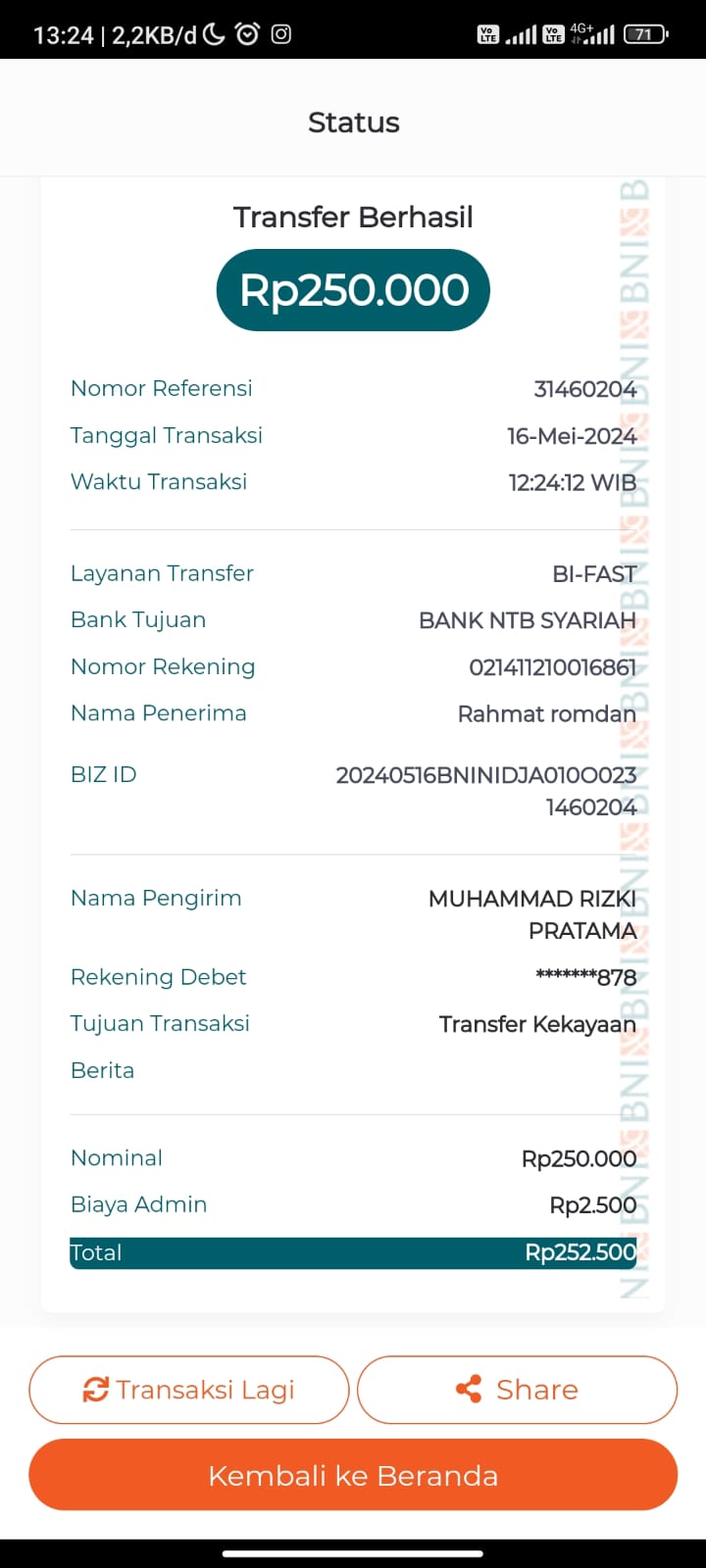This screenshot has height=1568, width=706.
Task: Tap Transaksi Lagi to repeat the transfer
Action: tap(189, 1390)
